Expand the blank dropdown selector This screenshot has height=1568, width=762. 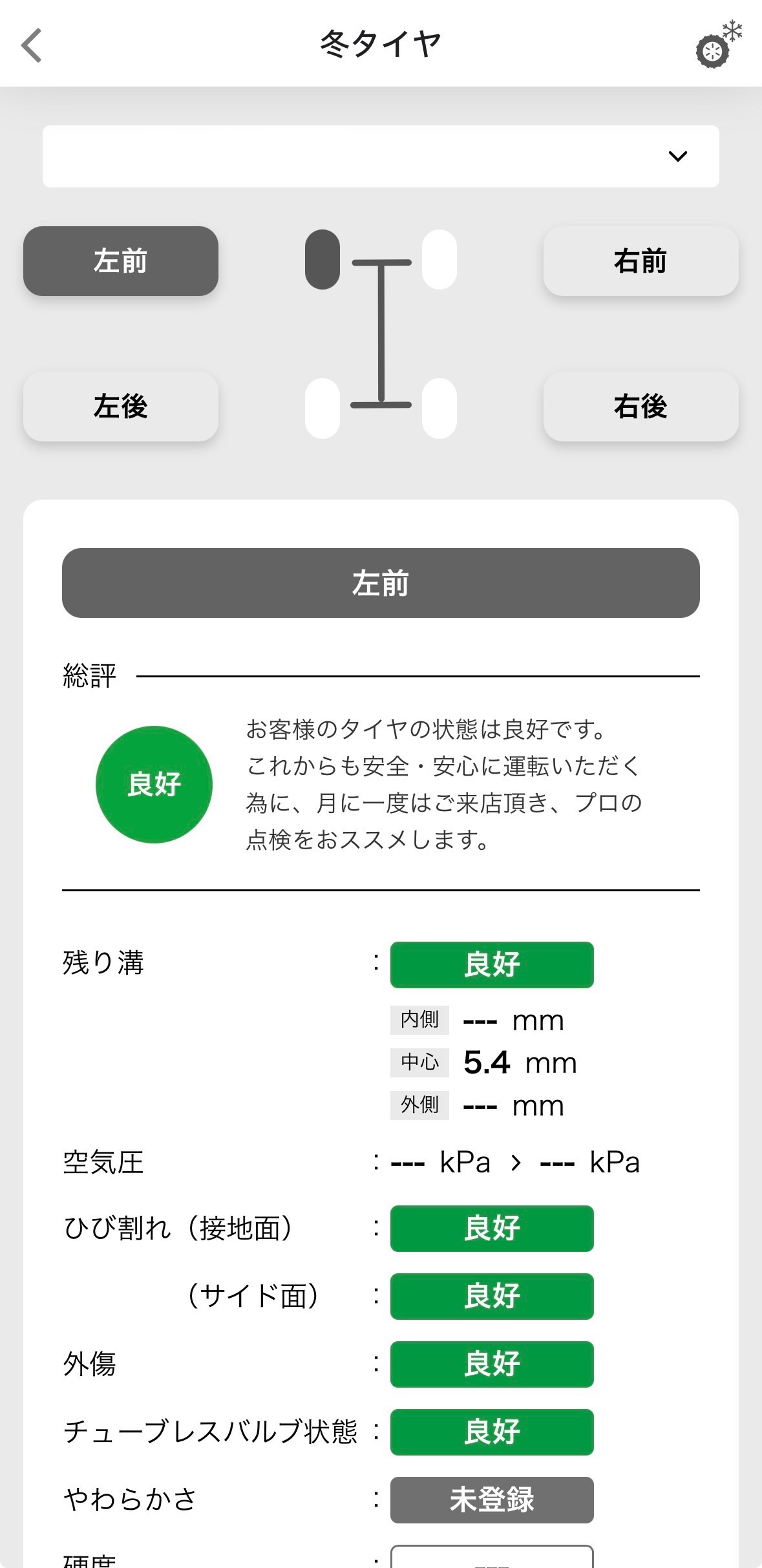pyautogui.click(x=381, y=156)
